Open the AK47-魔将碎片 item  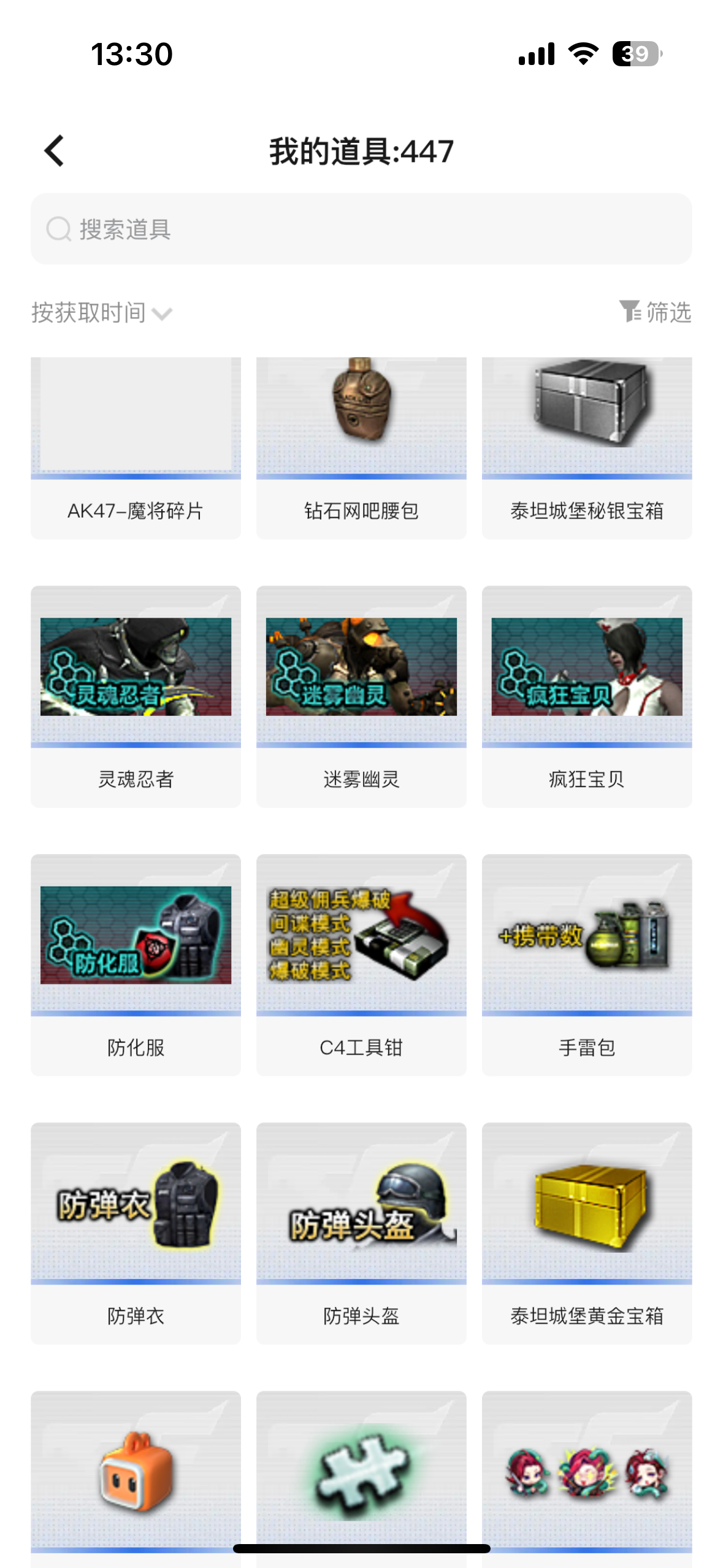coord(136,448)
